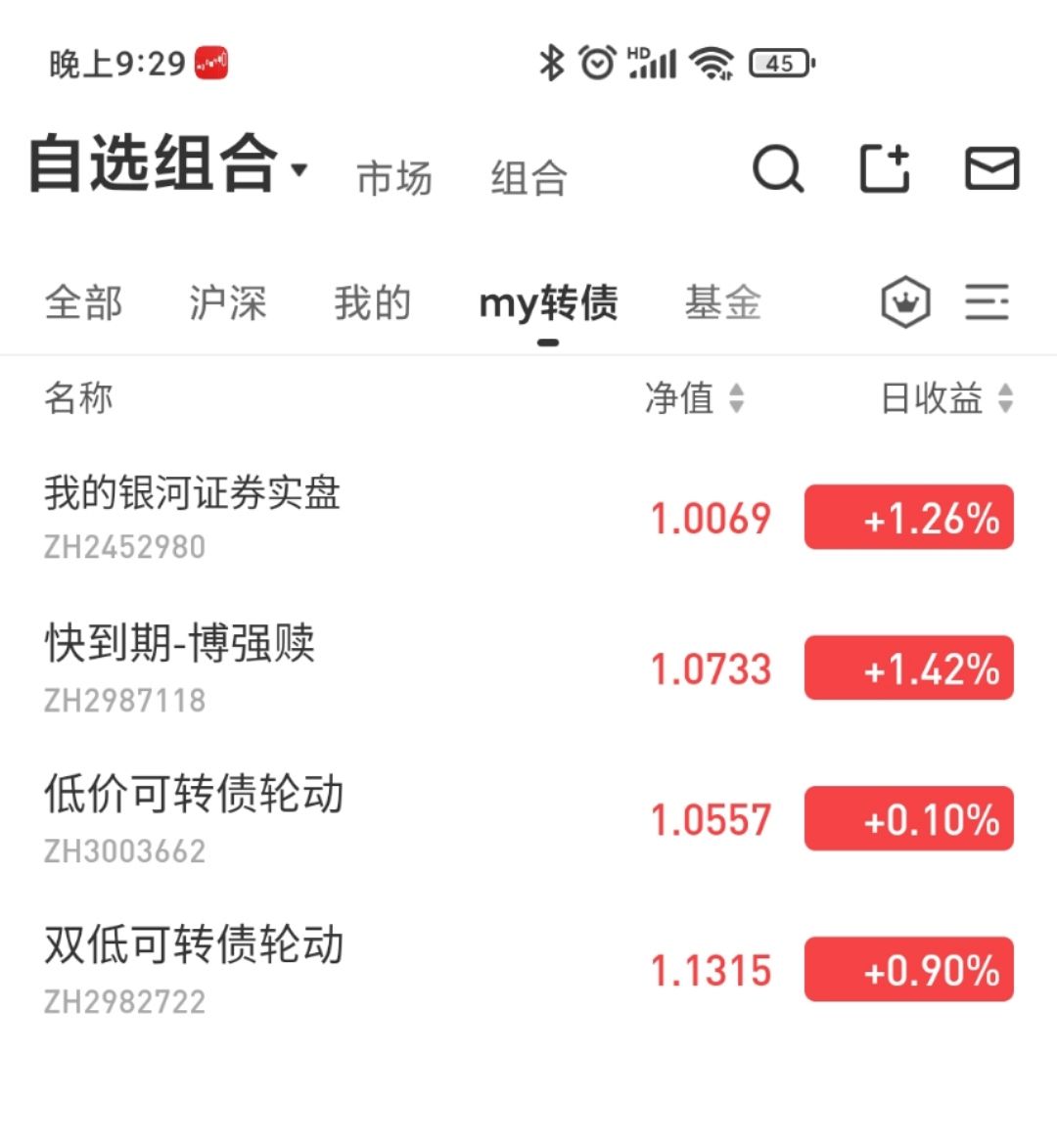This screenshot has width=1057, height=1148.
Task: Select the 我的 category tab
Action: pos(372,302)
